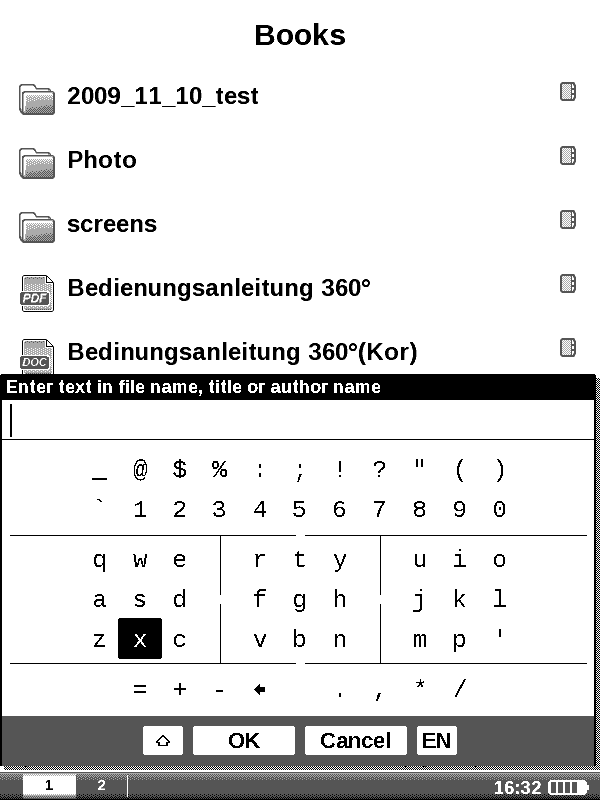Tap the search text input field
The height and width of the screenshot is (800, 600).
299,421
